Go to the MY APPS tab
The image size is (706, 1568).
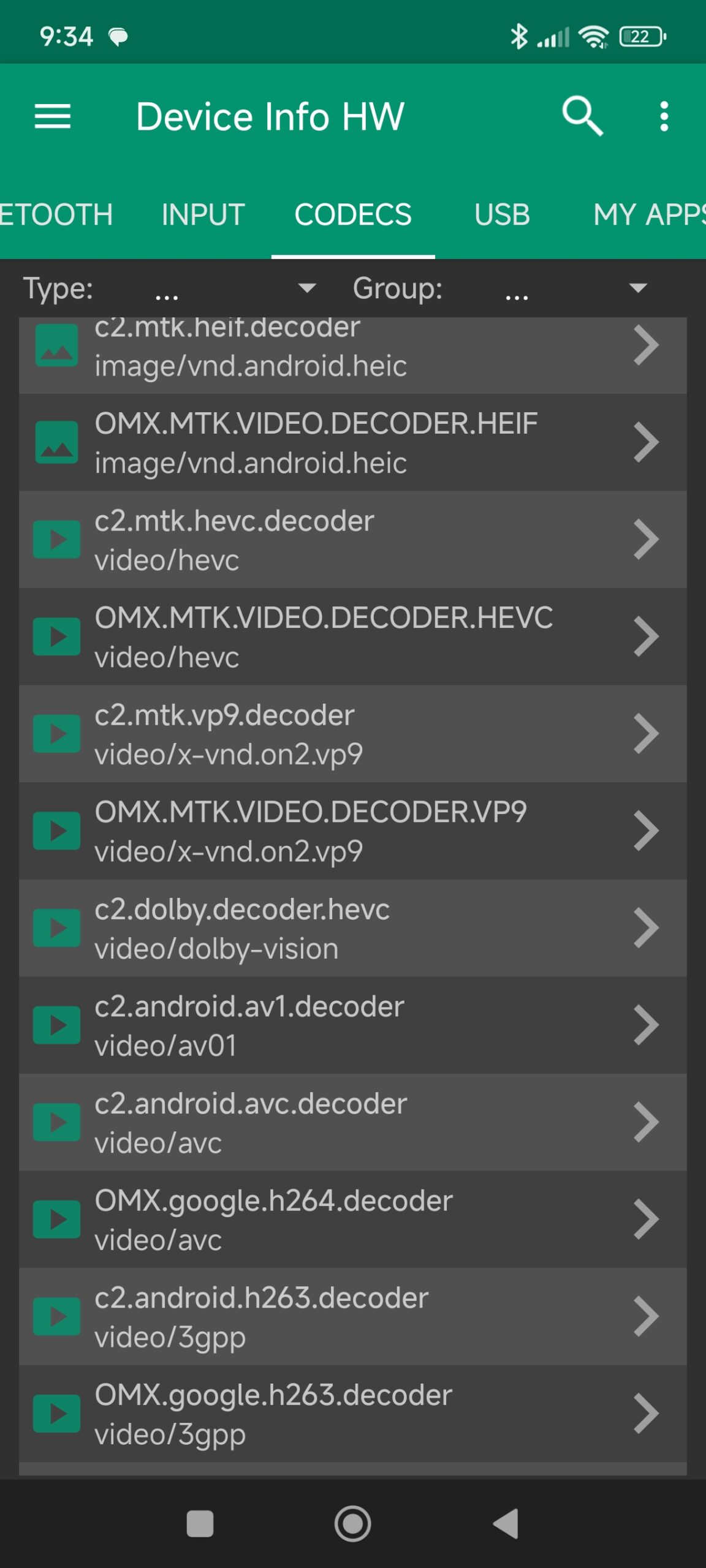648,215
